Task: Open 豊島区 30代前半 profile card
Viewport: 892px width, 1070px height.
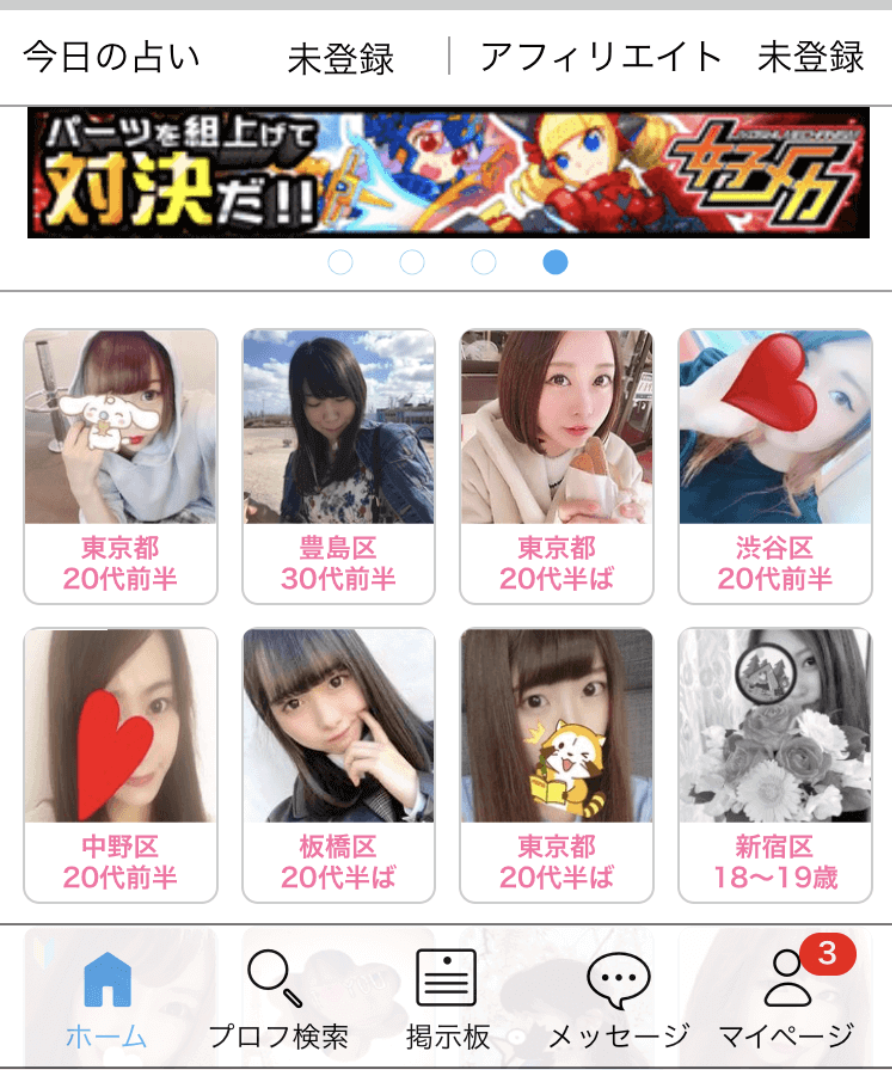Action: 338,466
